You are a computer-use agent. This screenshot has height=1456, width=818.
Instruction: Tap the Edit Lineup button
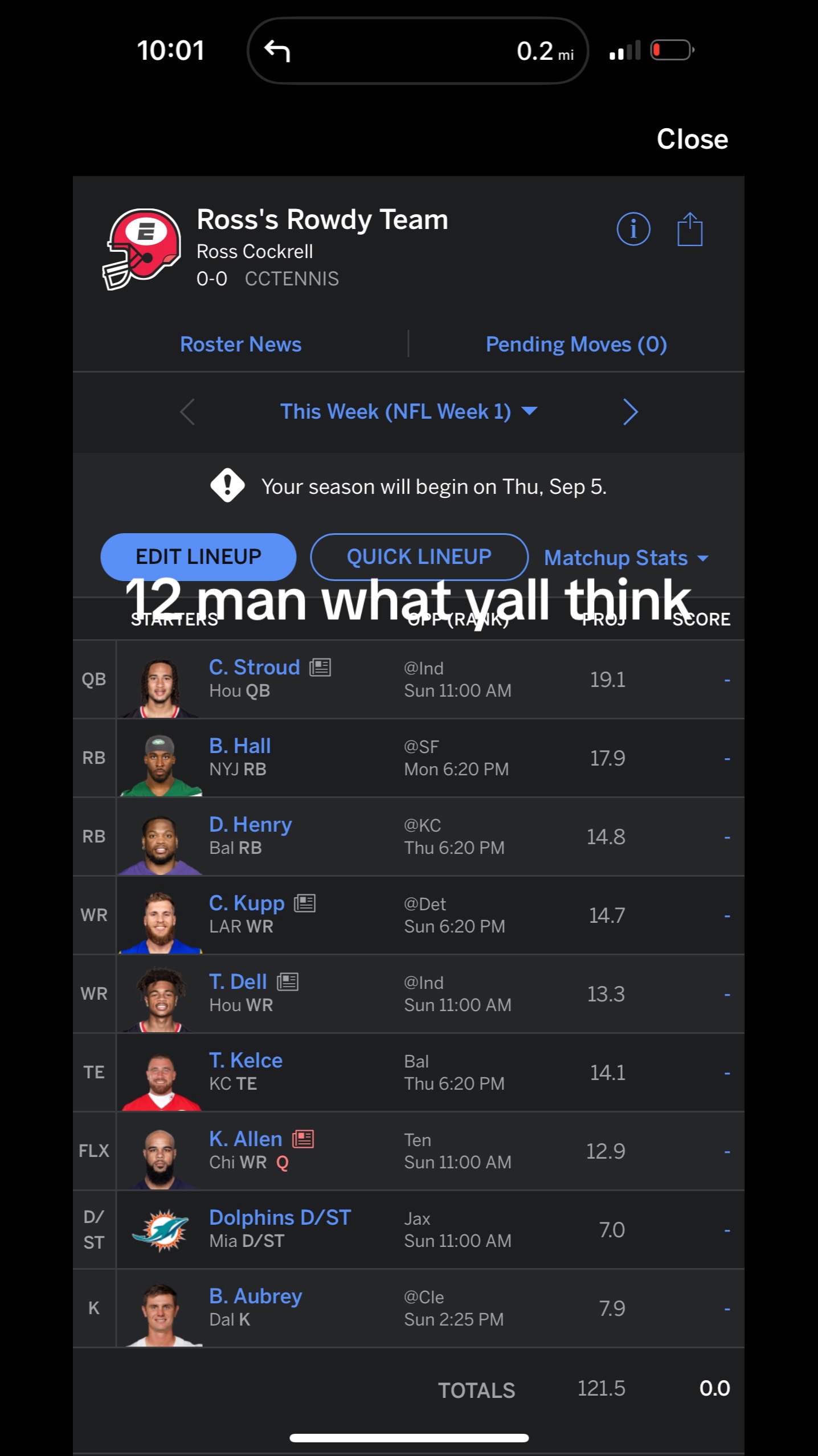click(198, 557)
